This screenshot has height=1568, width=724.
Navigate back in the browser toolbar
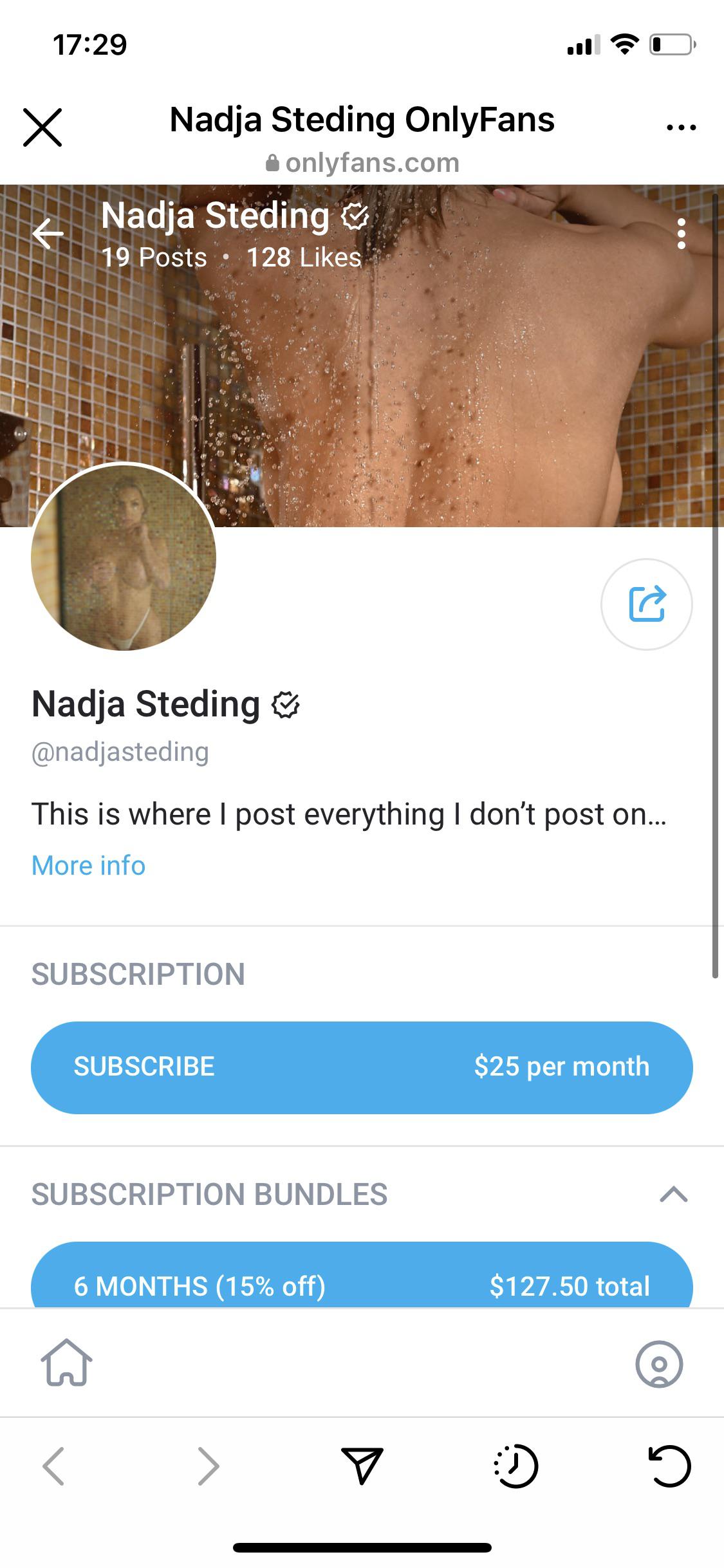tap(53, 1466)
